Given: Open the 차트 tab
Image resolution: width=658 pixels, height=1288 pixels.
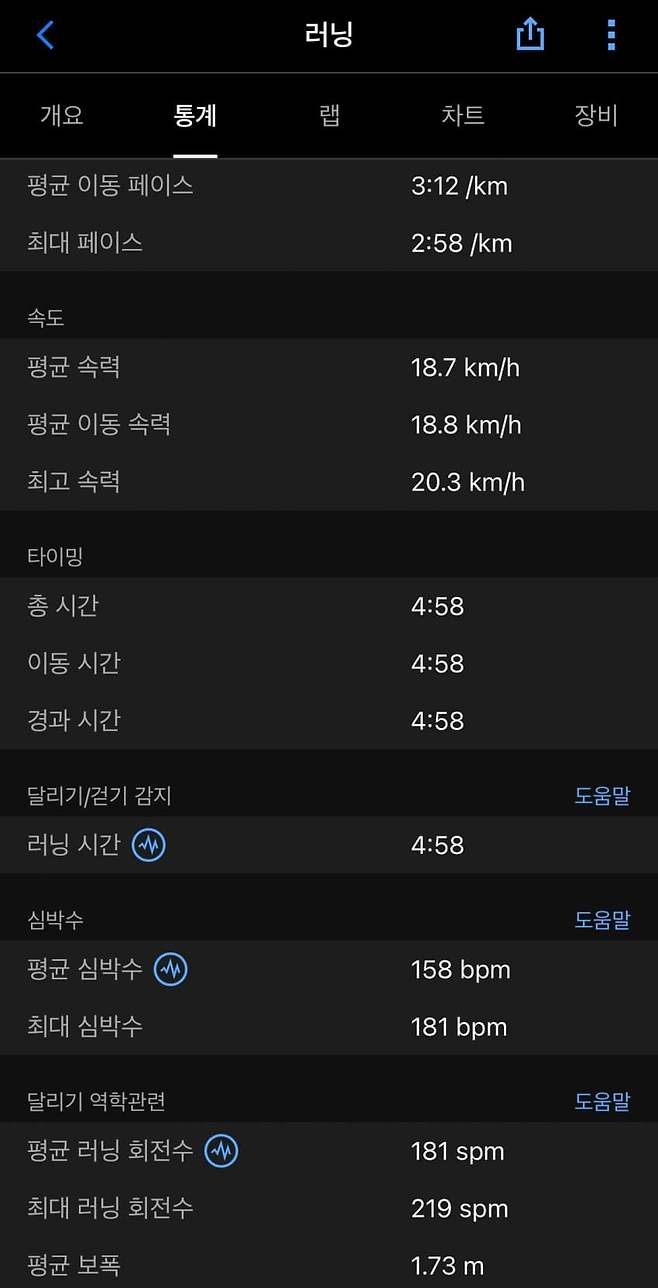Looking at the screenshot, I should pos(463,116).
